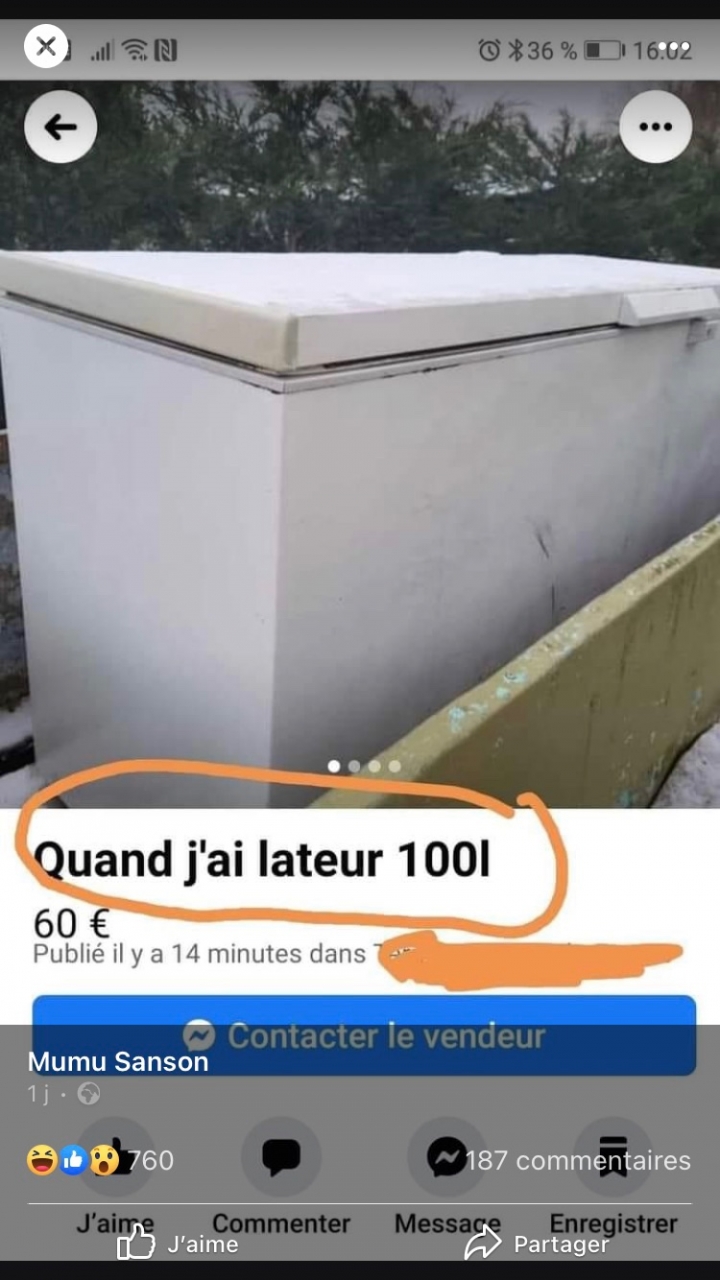The width and height of the screenshot is (720, 1280).
Task: Share the photo with Partager
Action: click(x=537, y=1244)
